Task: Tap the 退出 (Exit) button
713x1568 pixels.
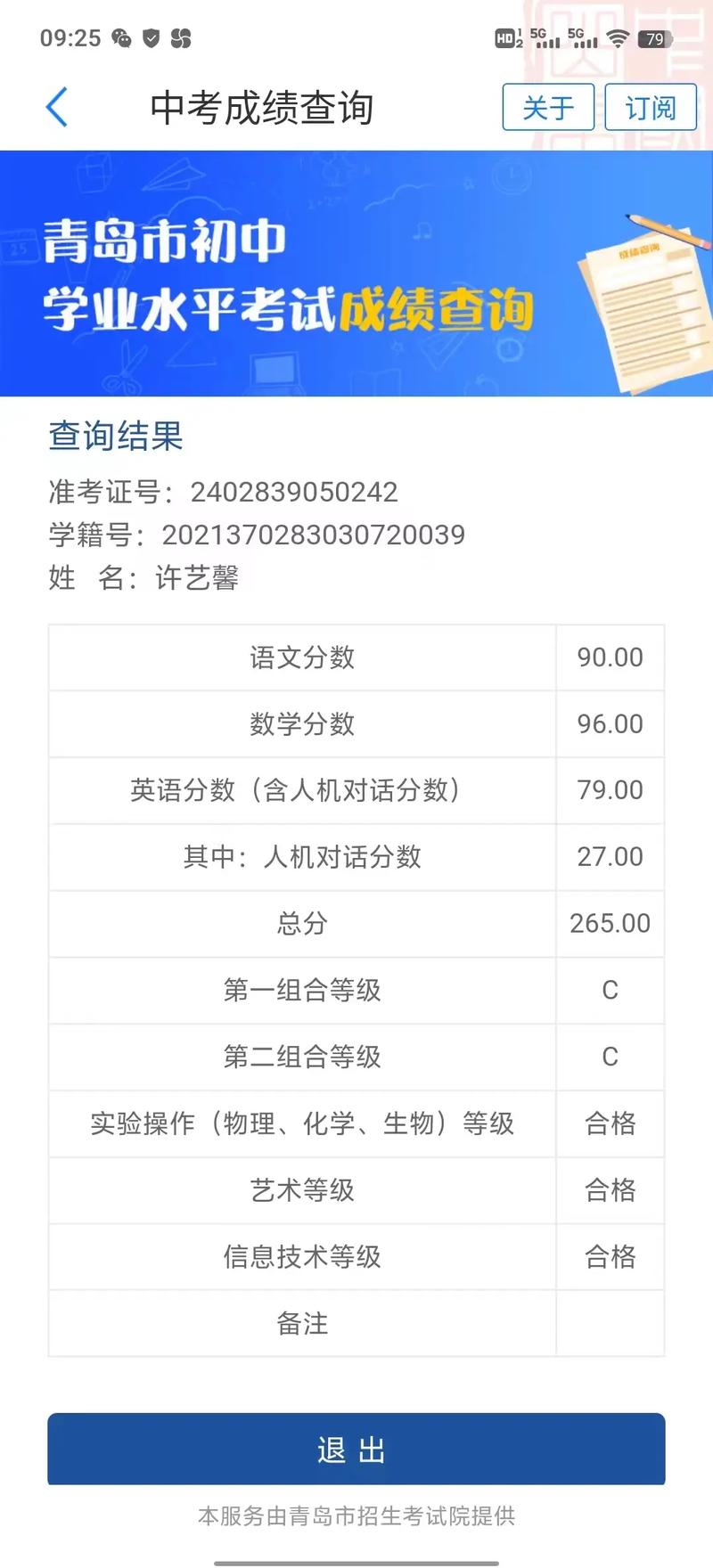Action: tap(356, 1450)
